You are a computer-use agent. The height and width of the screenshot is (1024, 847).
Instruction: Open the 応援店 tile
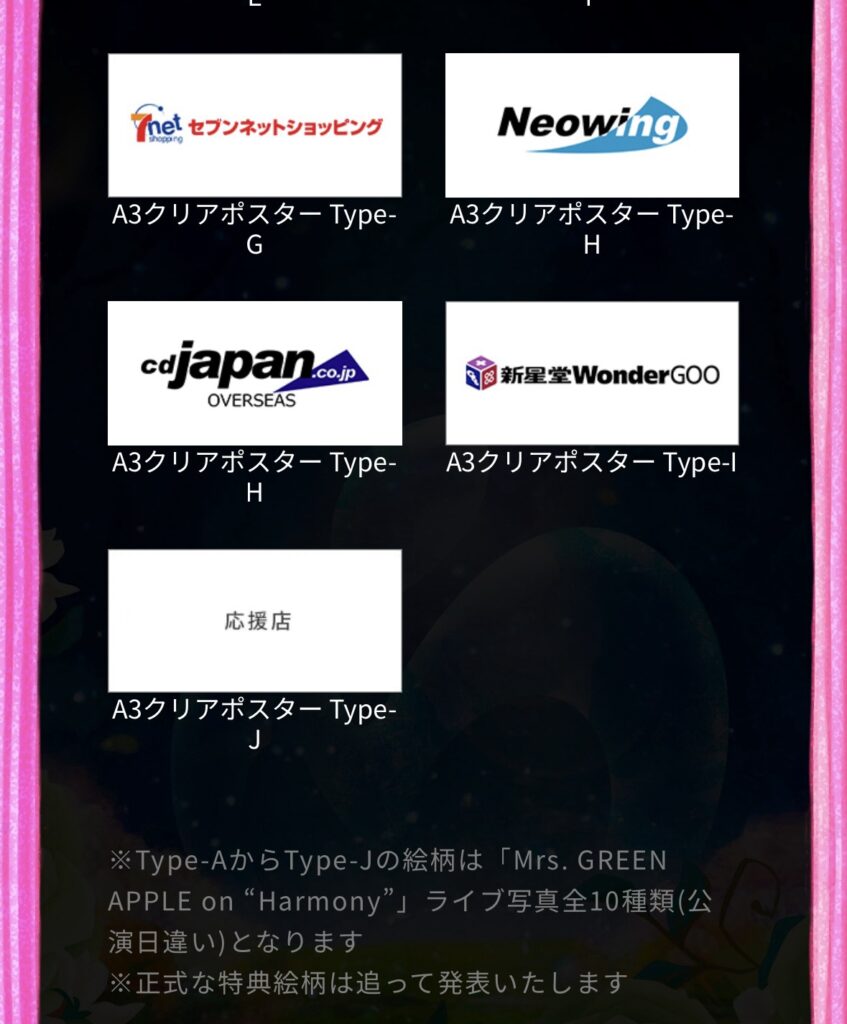pos(255,620)
